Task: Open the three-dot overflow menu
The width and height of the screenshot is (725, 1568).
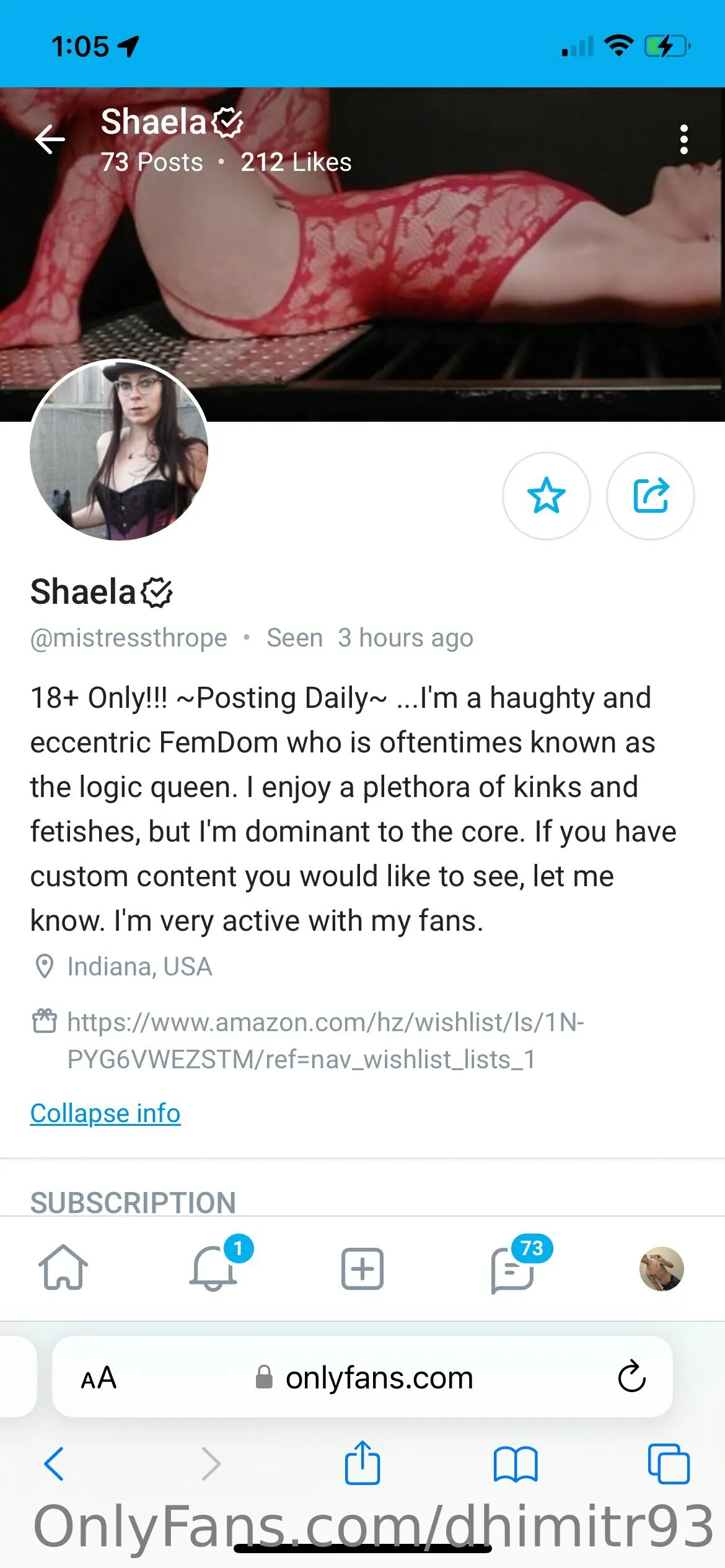Action: coord(683,139)
